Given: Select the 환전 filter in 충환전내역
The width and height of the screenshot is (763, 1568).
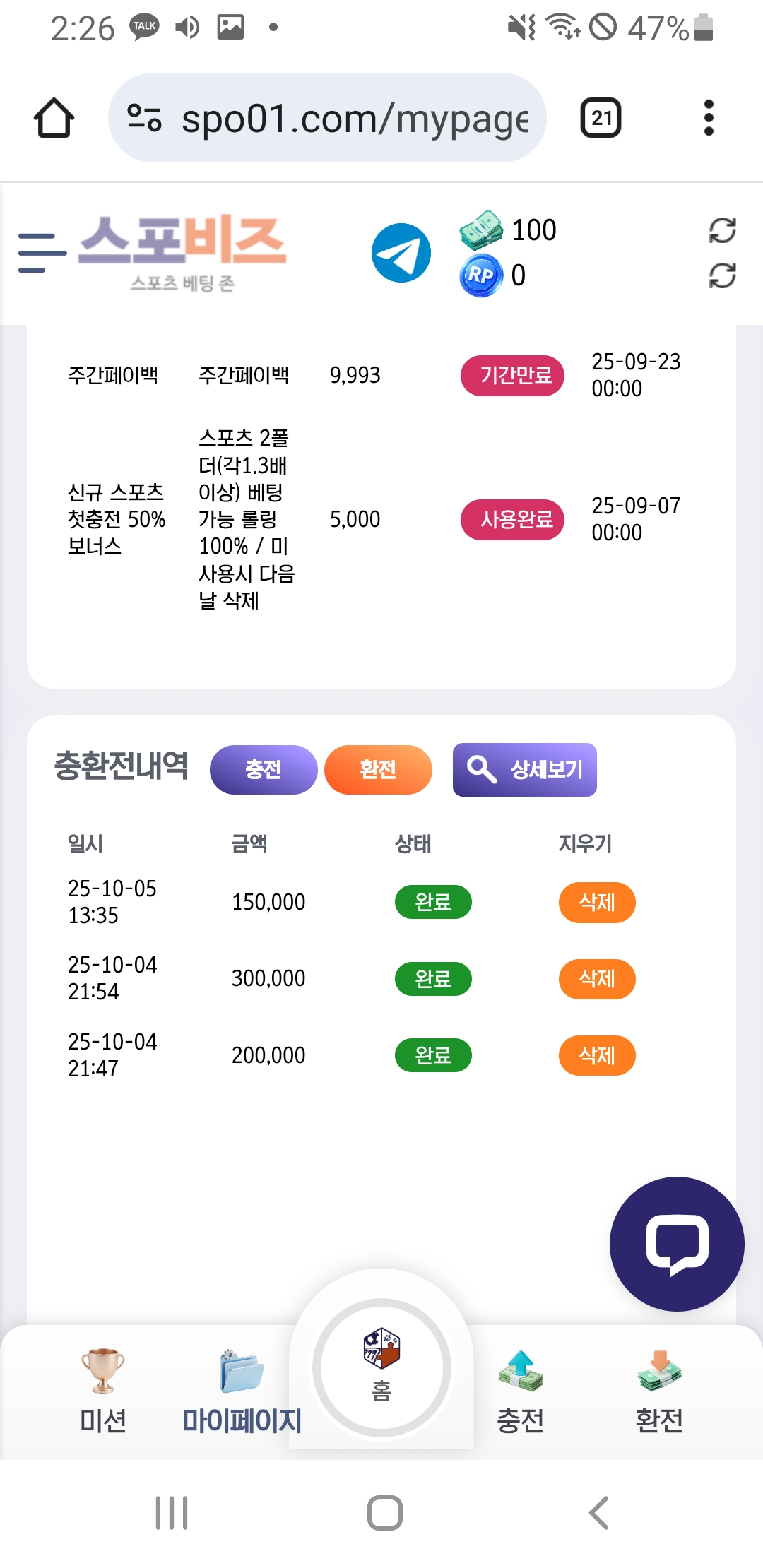Looking at the screenshot, I should (377, 769).
